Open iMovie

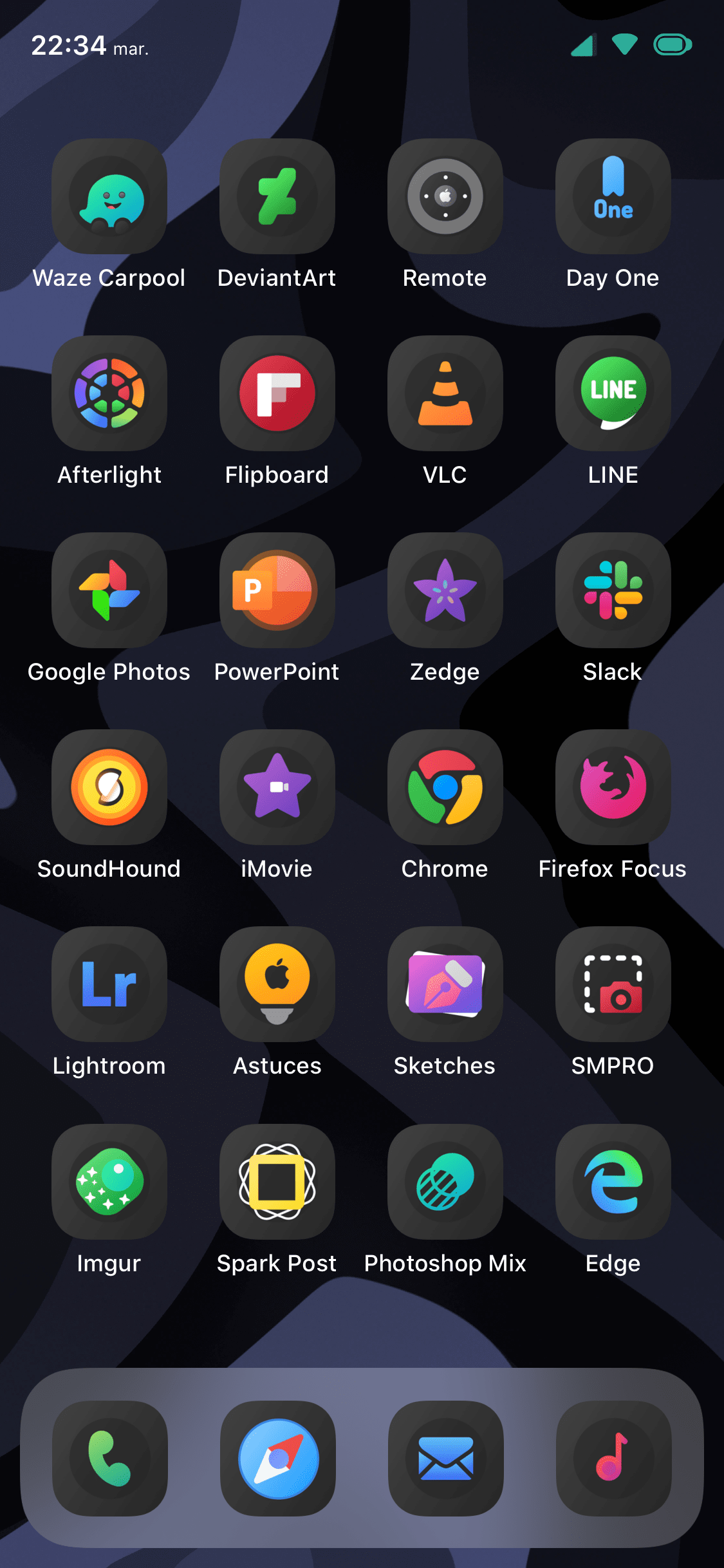click(277, 787)
